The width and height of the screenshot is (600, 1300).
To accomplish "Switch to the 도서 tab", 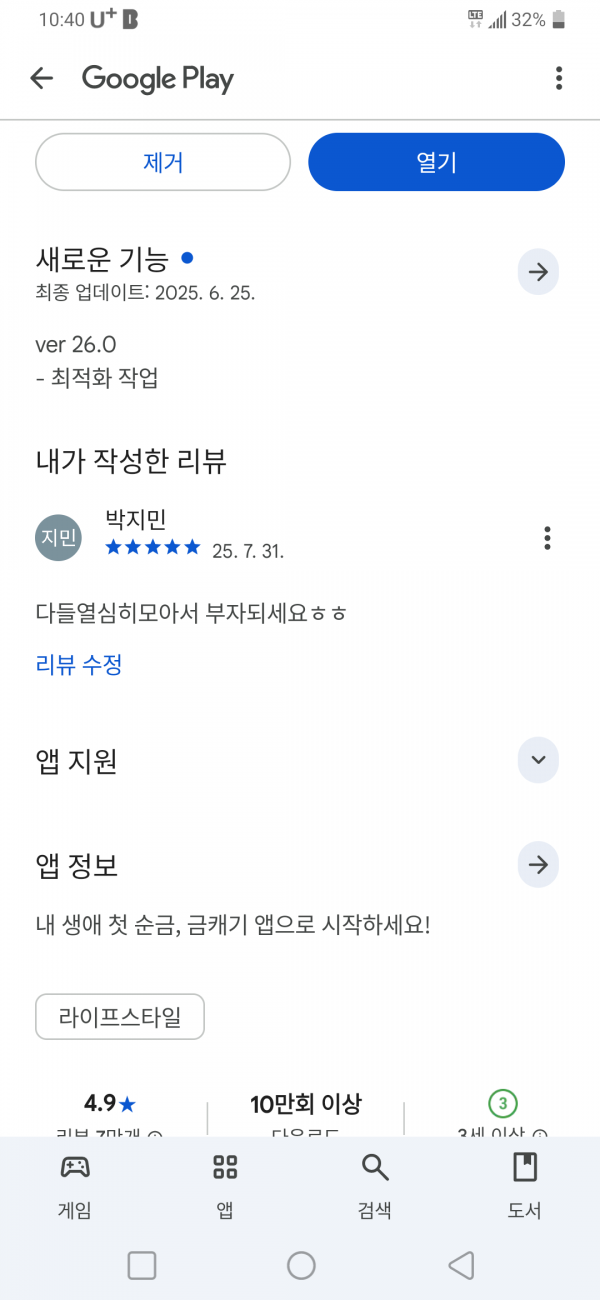I will (x=525, y=1186).
